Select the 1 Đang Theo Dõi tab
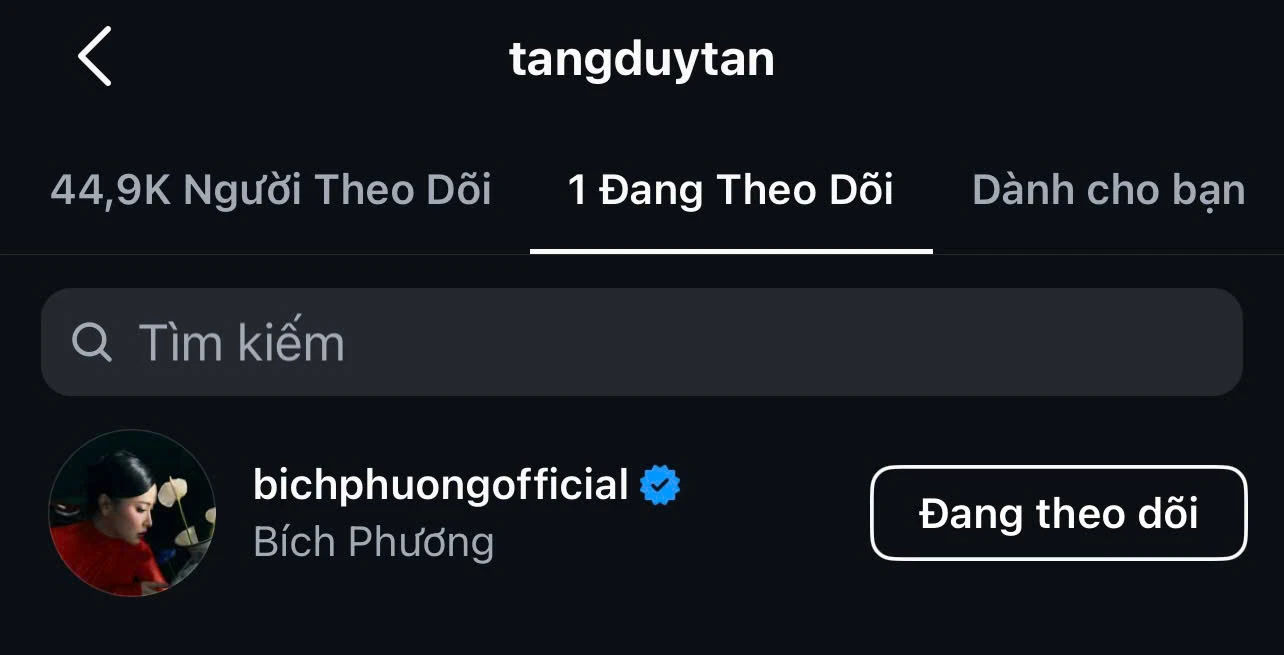The width and height of the screenshot is (1284, 655). coord(731,190)
